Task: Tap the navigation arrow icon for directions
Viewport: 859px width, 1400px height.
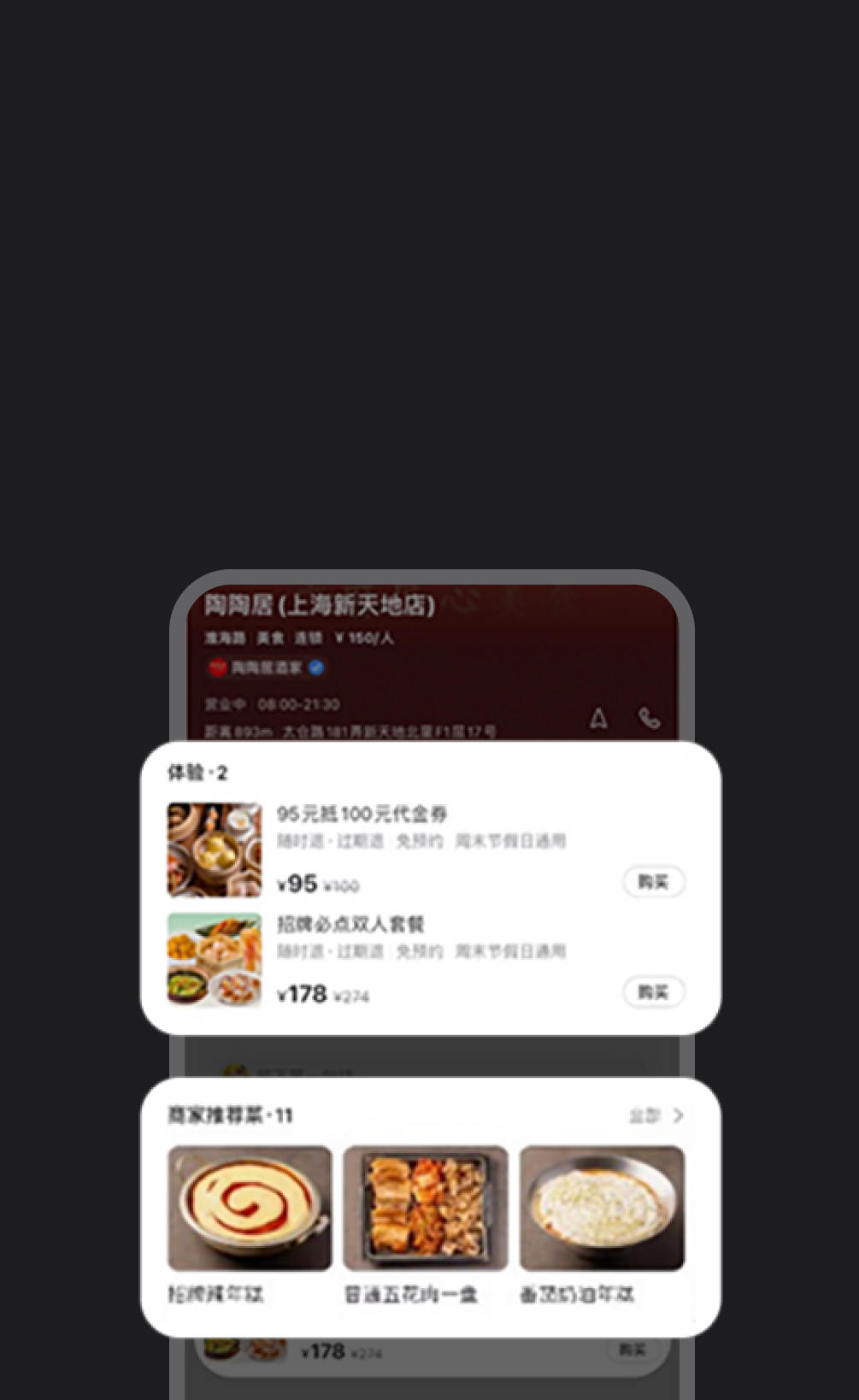Action: click(598, 719)
